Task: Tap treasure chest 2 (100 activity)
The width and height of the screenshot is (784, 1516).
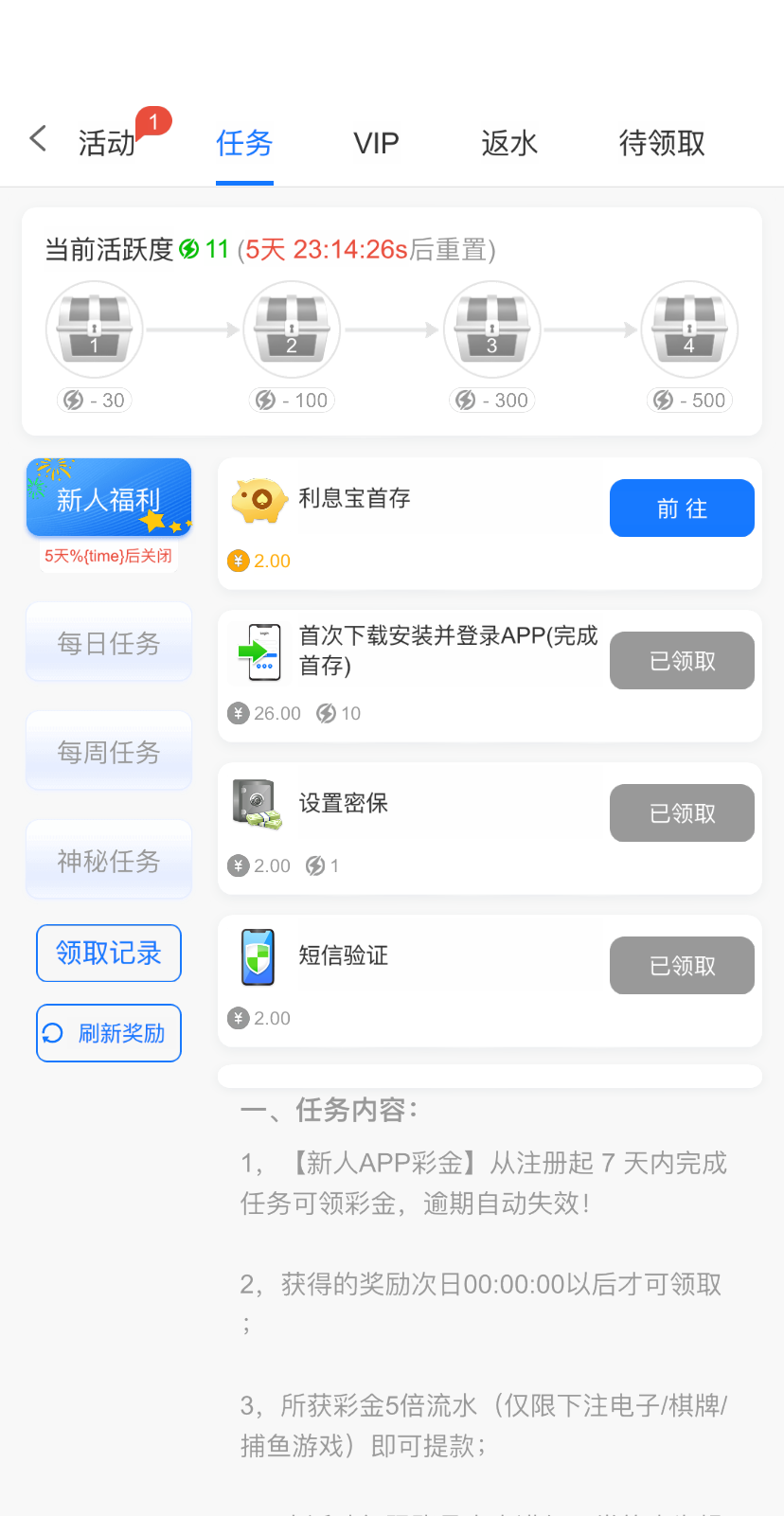Action: (292, 329)
